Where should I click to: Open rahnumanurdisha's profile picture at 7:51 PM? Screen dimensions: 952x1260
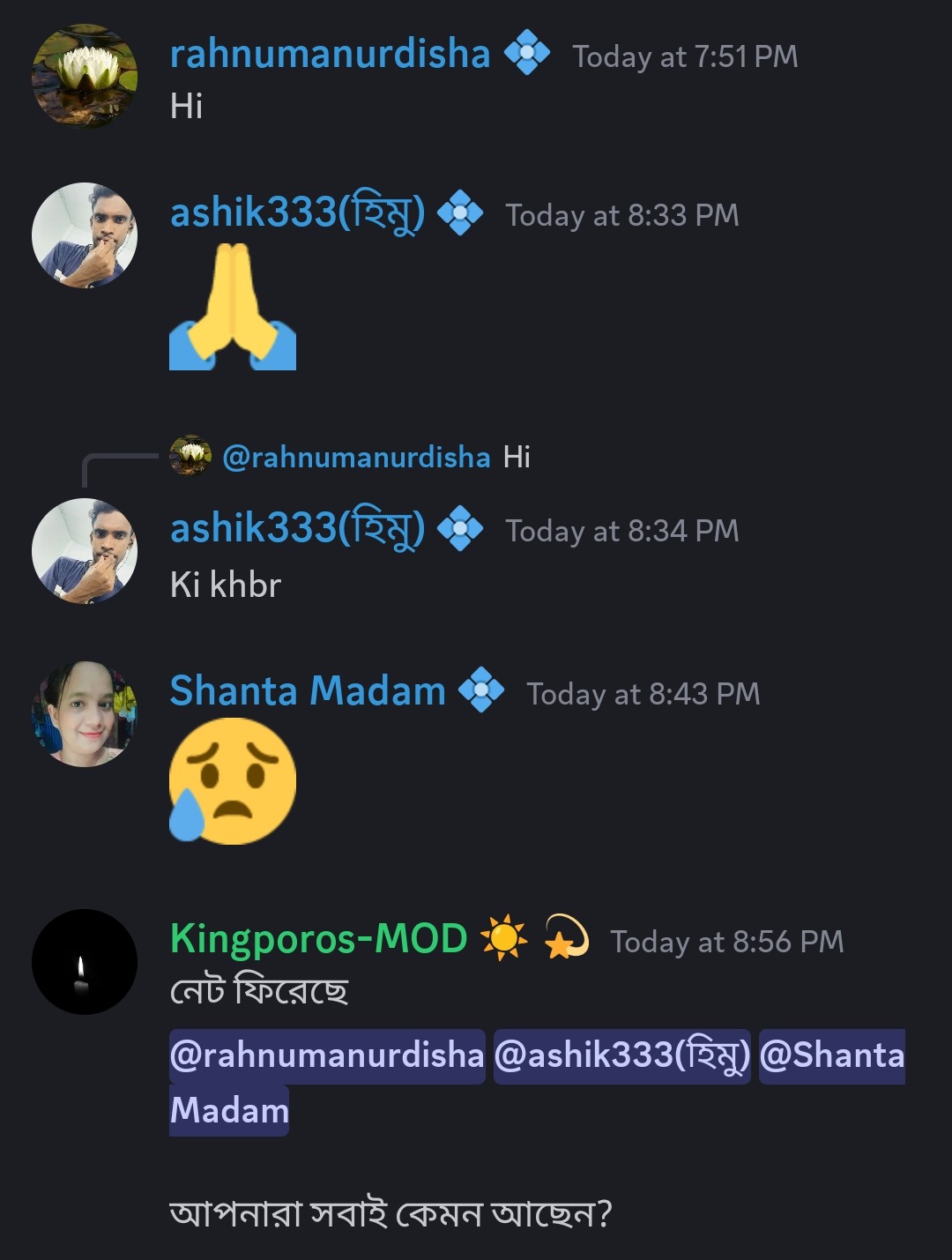[85, 77]
